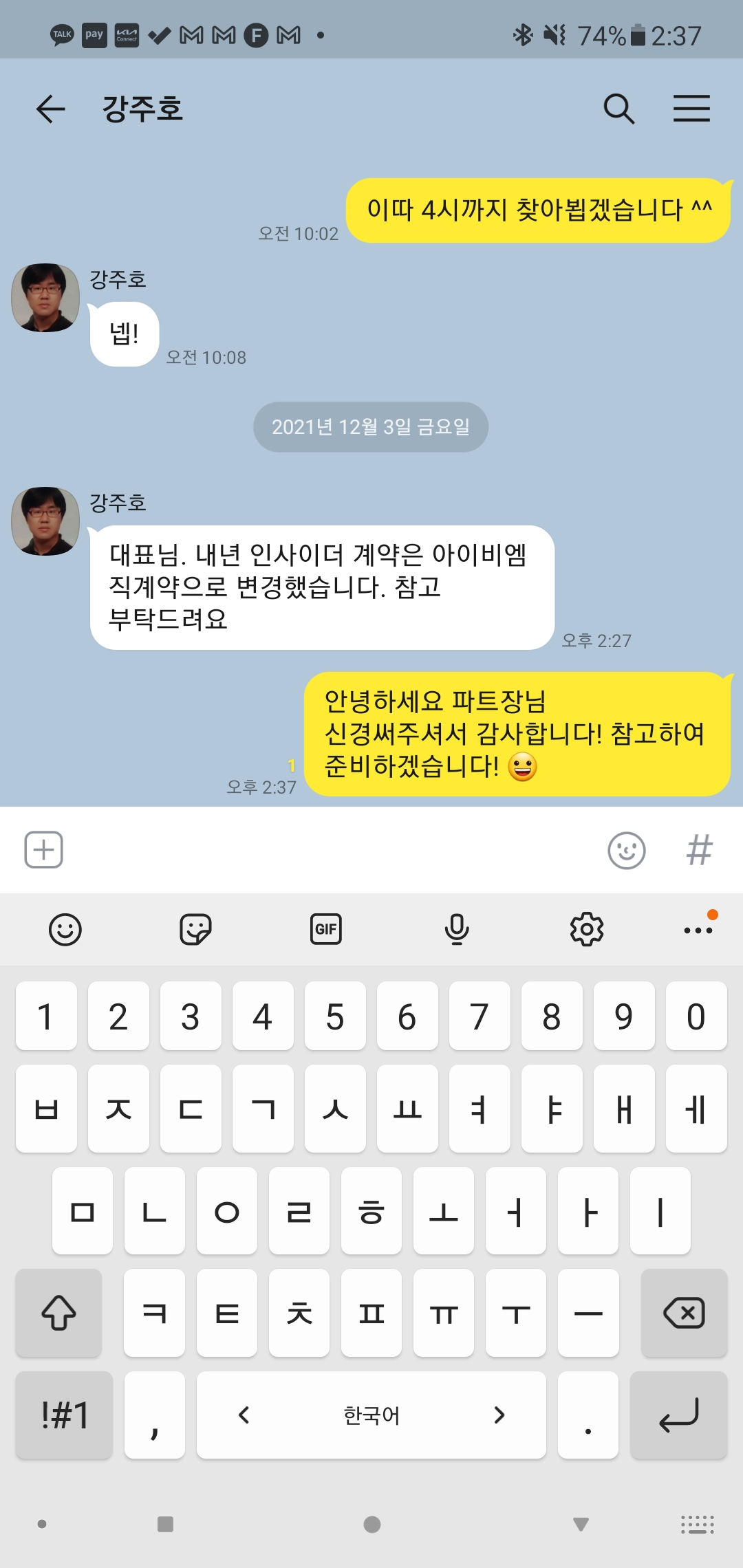
Task: Go back from the 강주호 chat
Action: tap(50, 109)
